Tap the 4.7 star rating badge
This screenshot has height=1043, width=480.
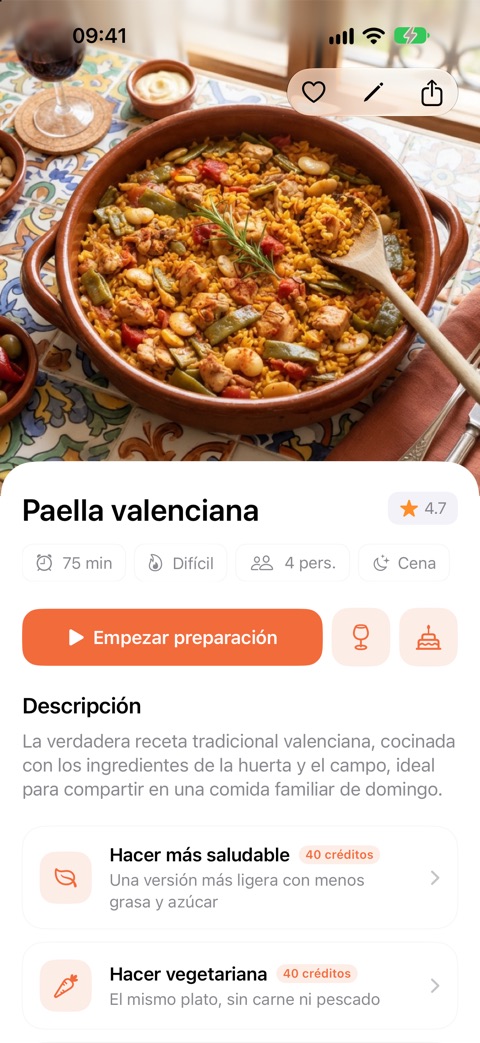pos(423,509)
